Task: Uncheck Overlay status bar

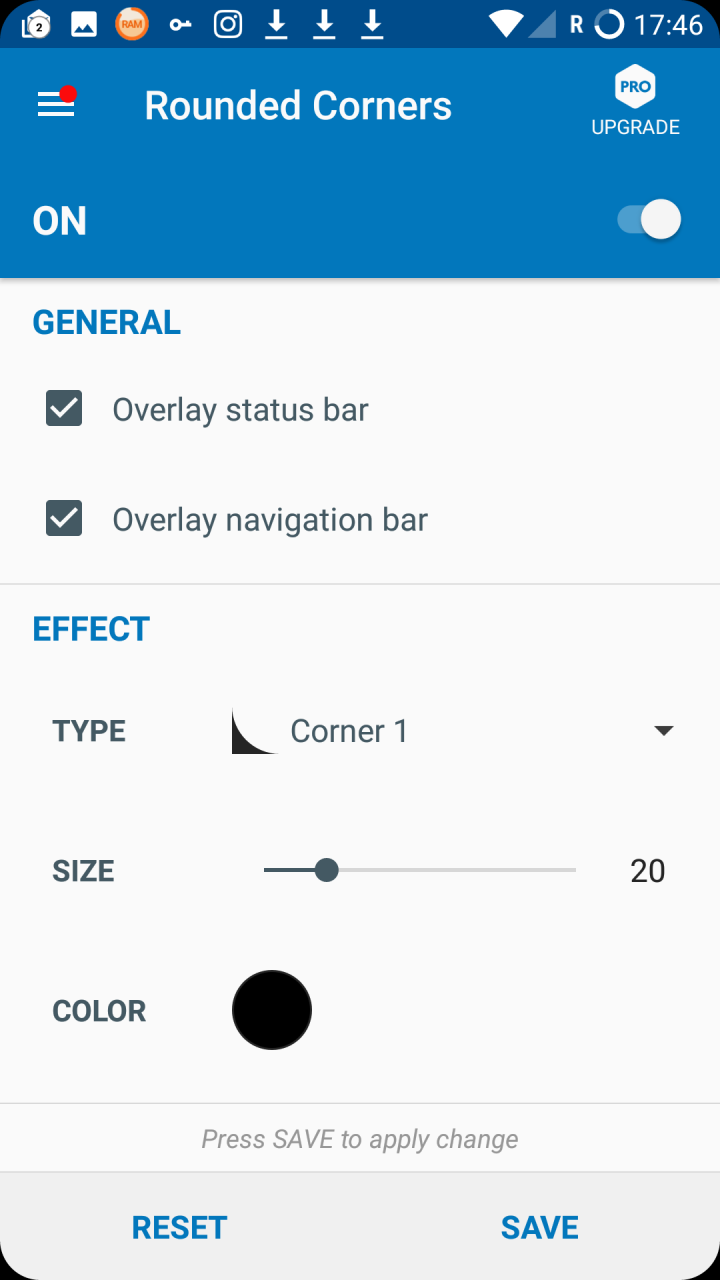Action: click(64, 409)
